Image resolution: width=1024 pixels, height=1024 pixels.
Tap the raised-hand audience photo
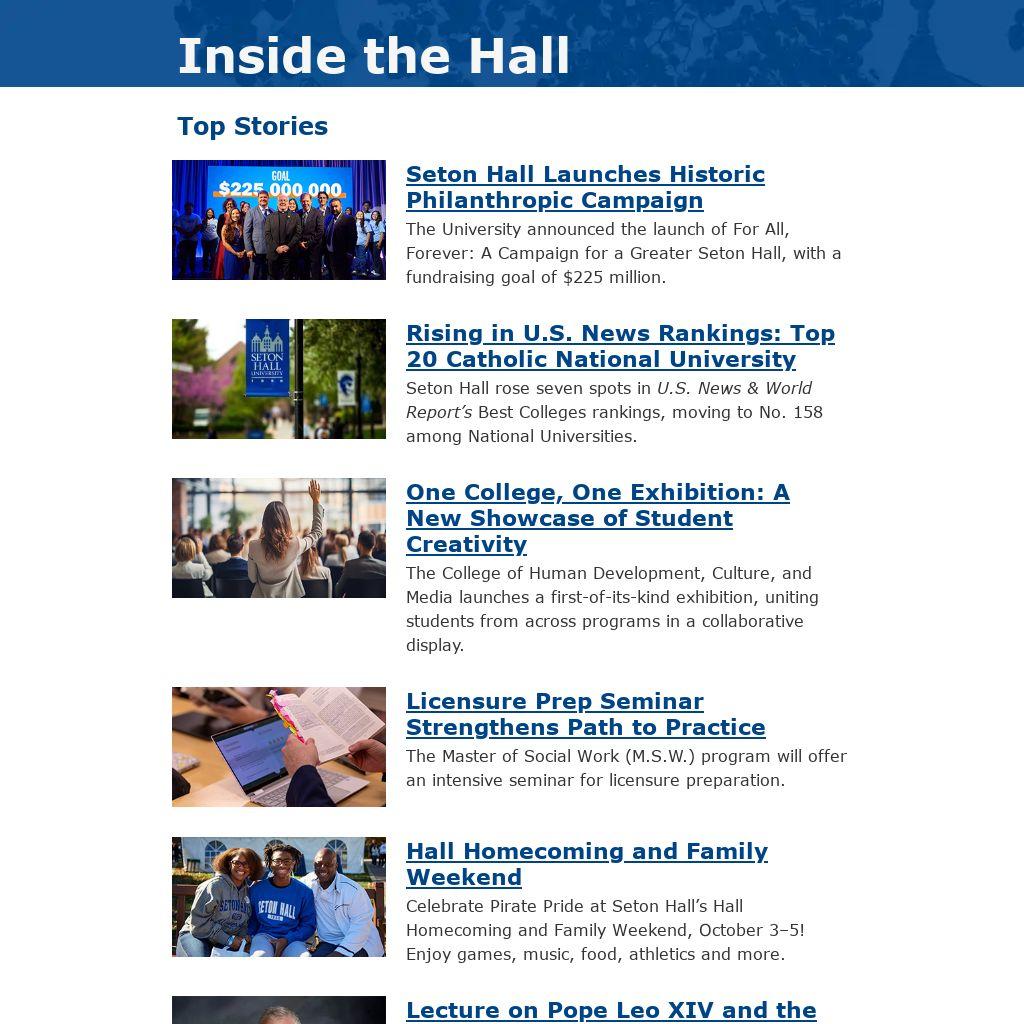(x=279, y=538)
